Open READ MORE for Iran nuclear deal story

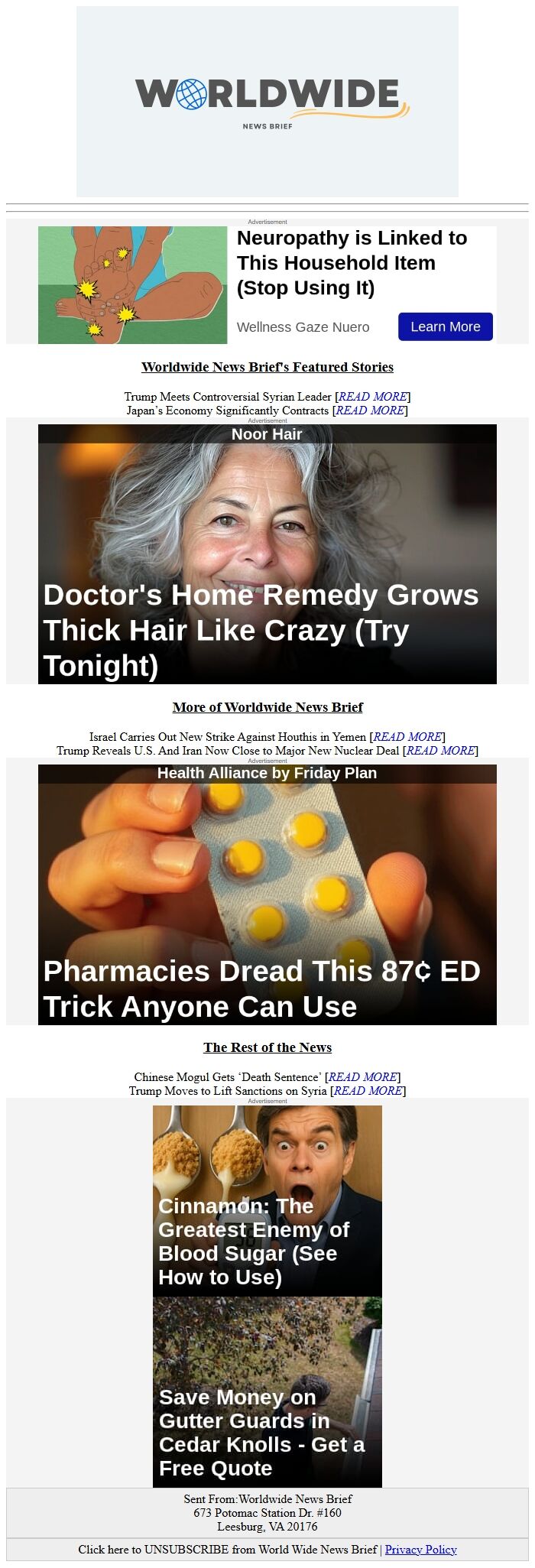[441, 751]
